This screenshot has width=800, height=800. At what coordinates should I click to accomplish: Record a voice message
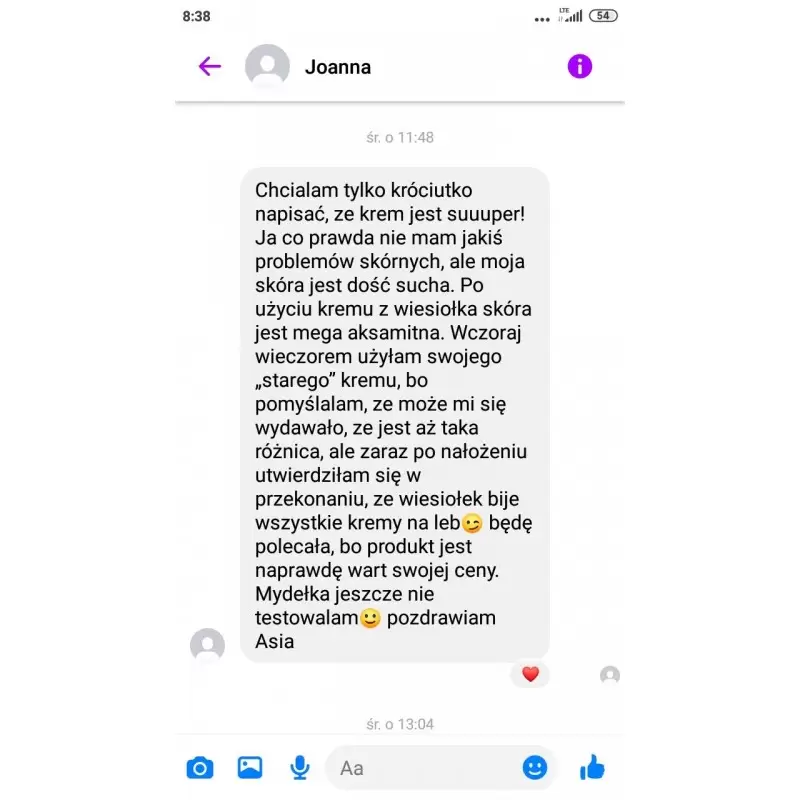(299, 768)
